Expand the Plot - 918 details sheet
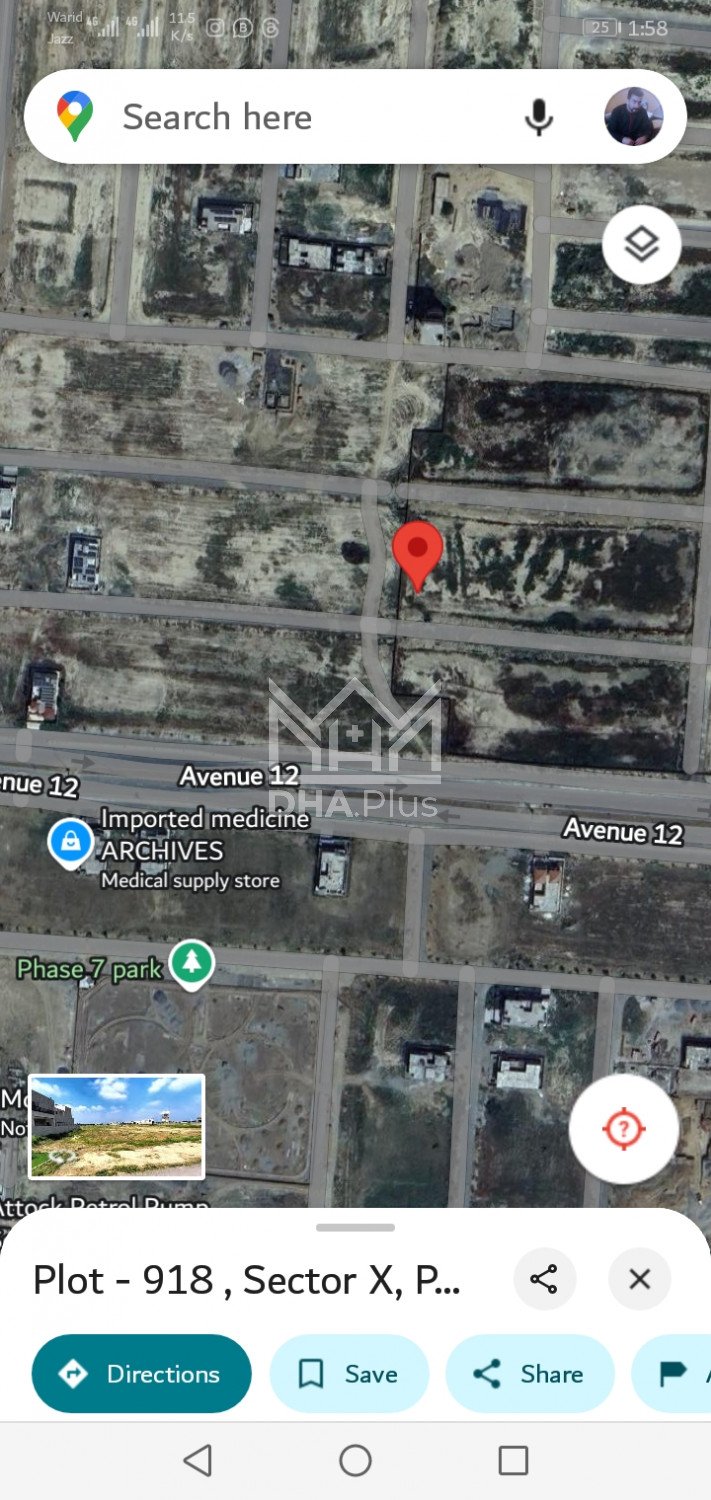This screenshot has height=1500, width=711. (355, 1228)
